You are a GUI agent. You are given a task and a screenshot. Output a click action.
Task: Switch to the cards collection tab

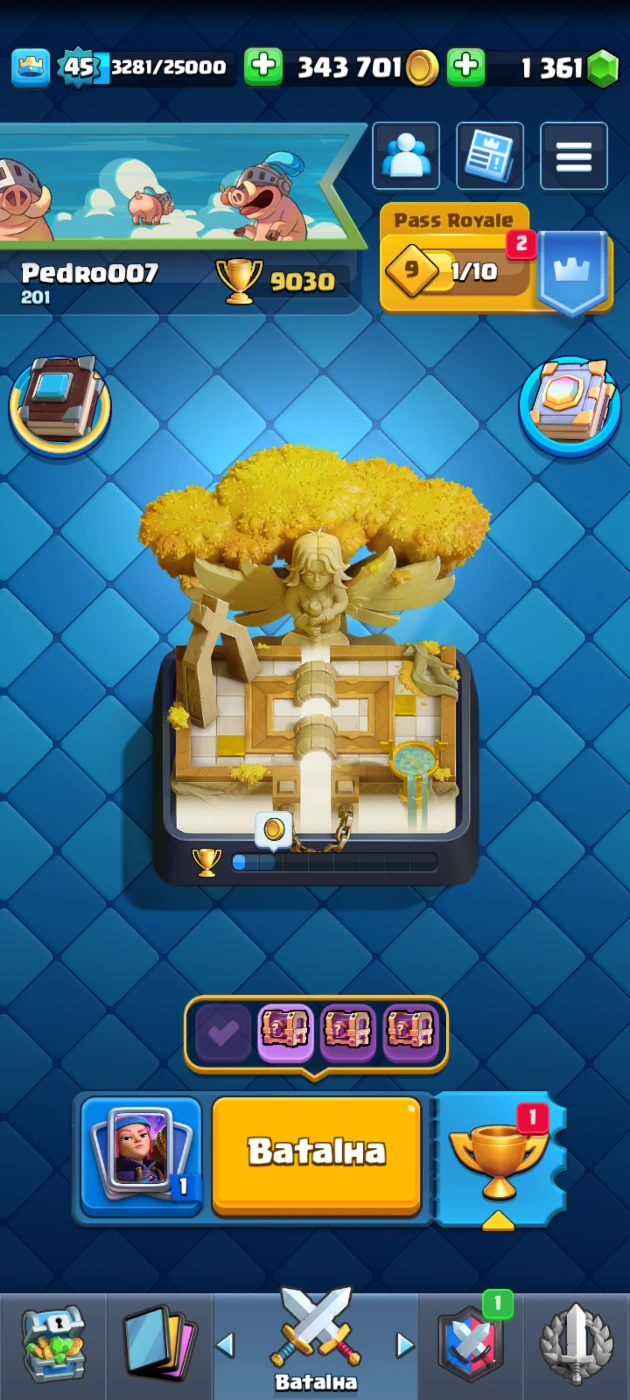[159, 1344]
